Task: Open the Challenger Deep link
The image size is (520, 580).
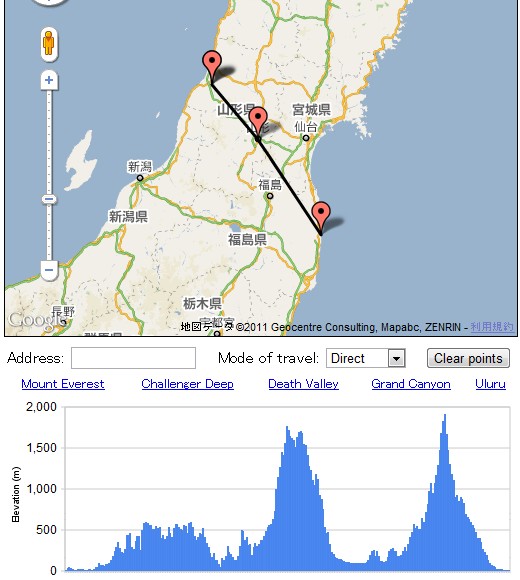Action: (188, 384)
